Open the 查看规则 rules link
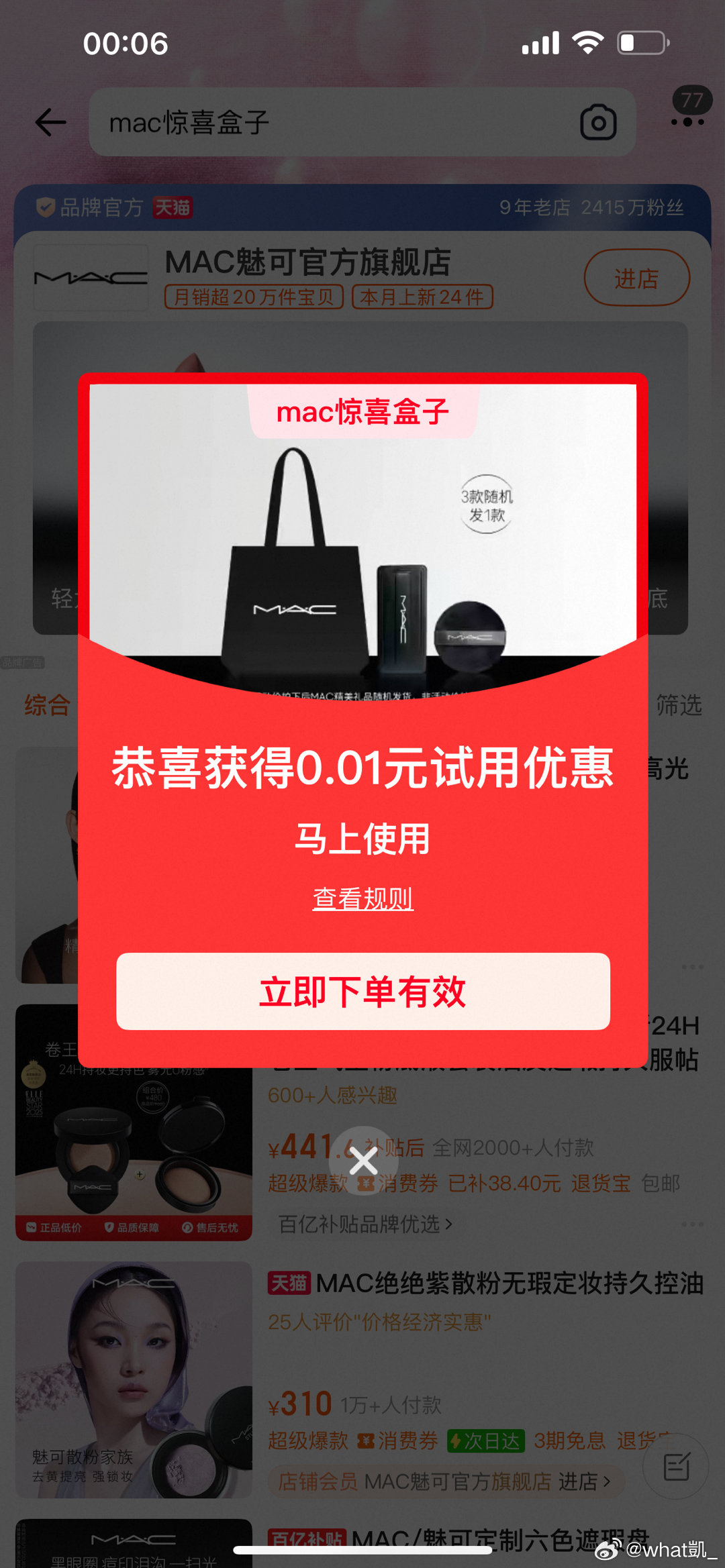 363,898
